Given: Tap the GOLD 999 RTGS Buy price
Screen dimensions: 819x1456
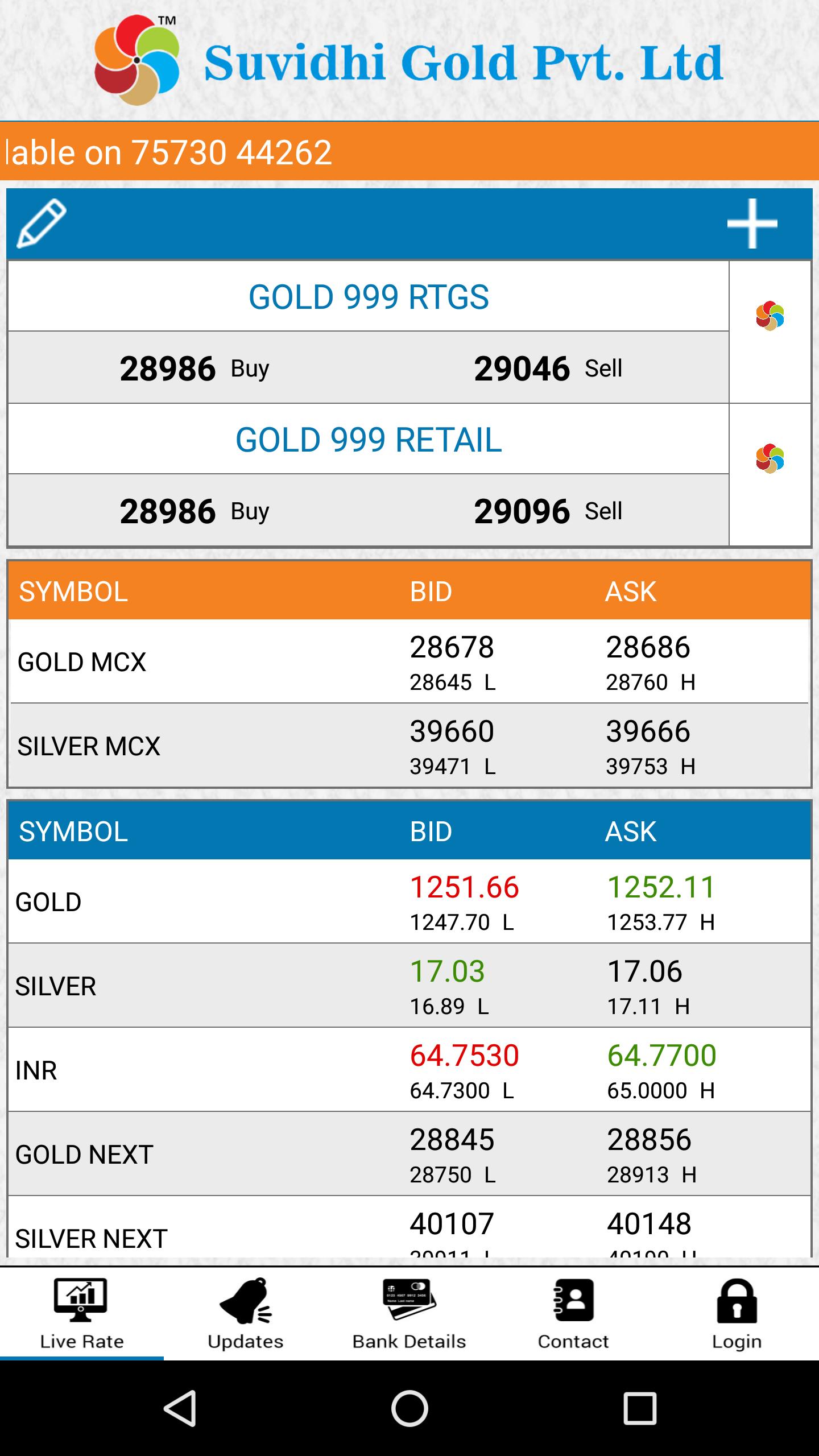Looking at the screenshot, I should coord(167,367).
